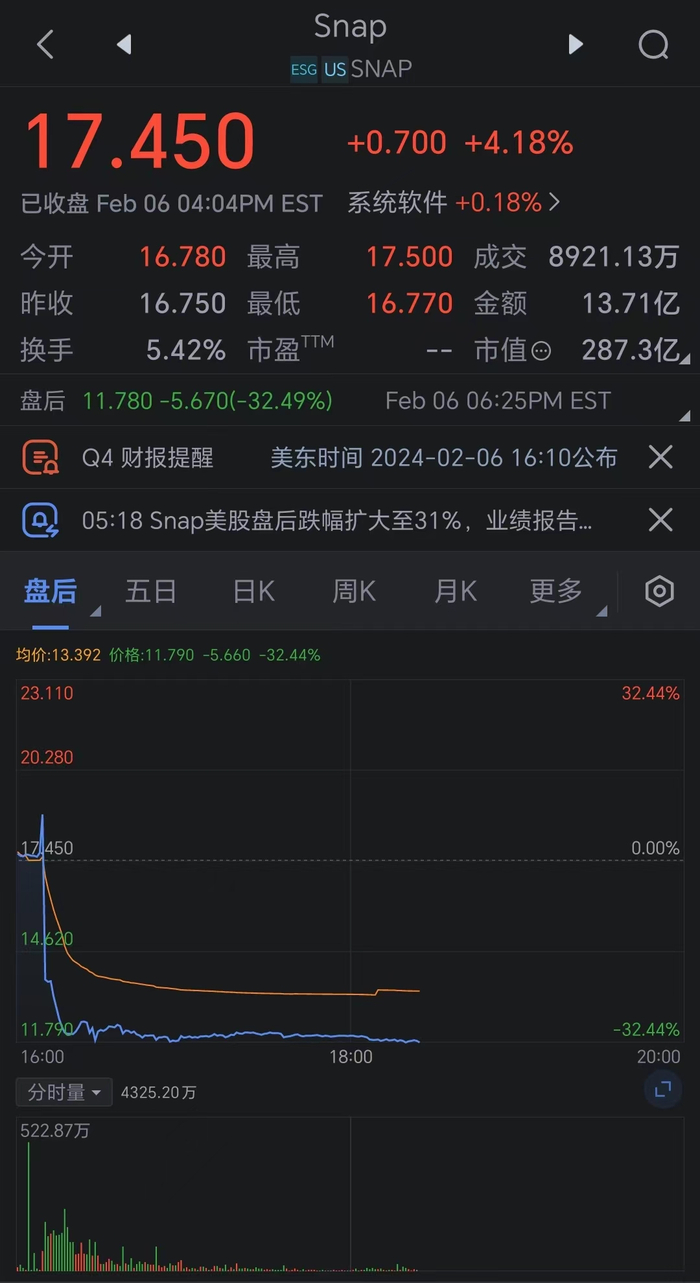This screenshot has height=1283, width=700.
Task: Open the 分时量 indicator dropdown
Action: click(x=64, y=1093)
